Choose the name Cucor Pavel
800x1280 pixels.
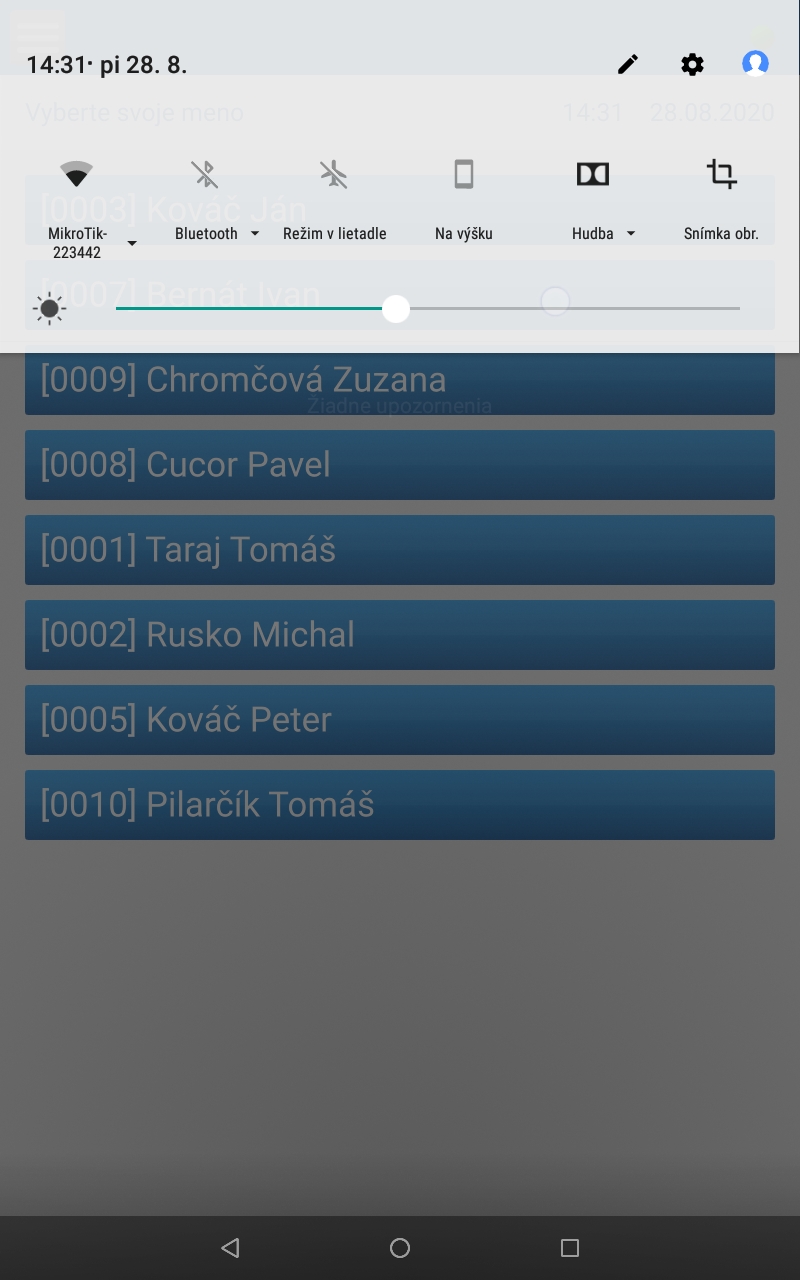400,465
